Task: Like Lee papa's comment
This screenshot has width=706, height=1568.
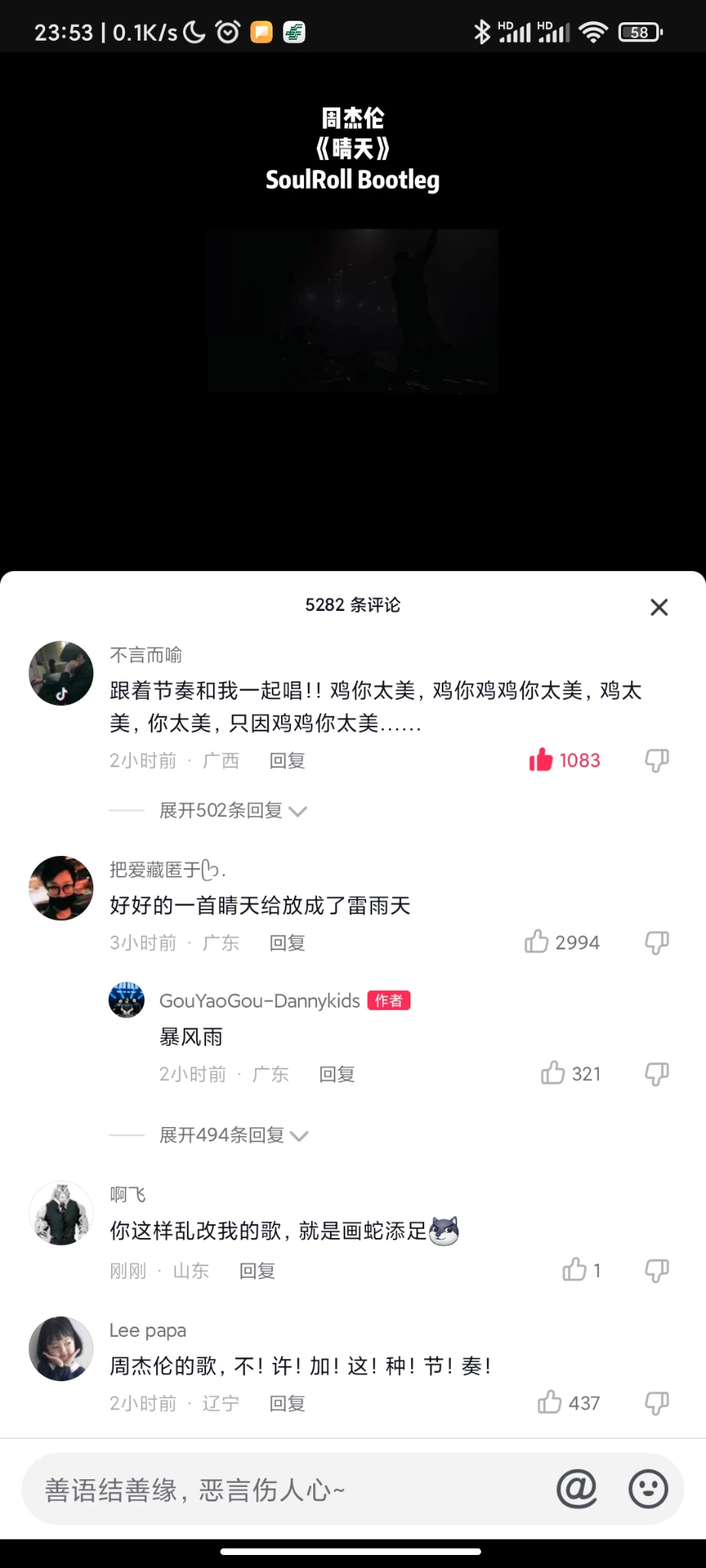Action: 550,1402
